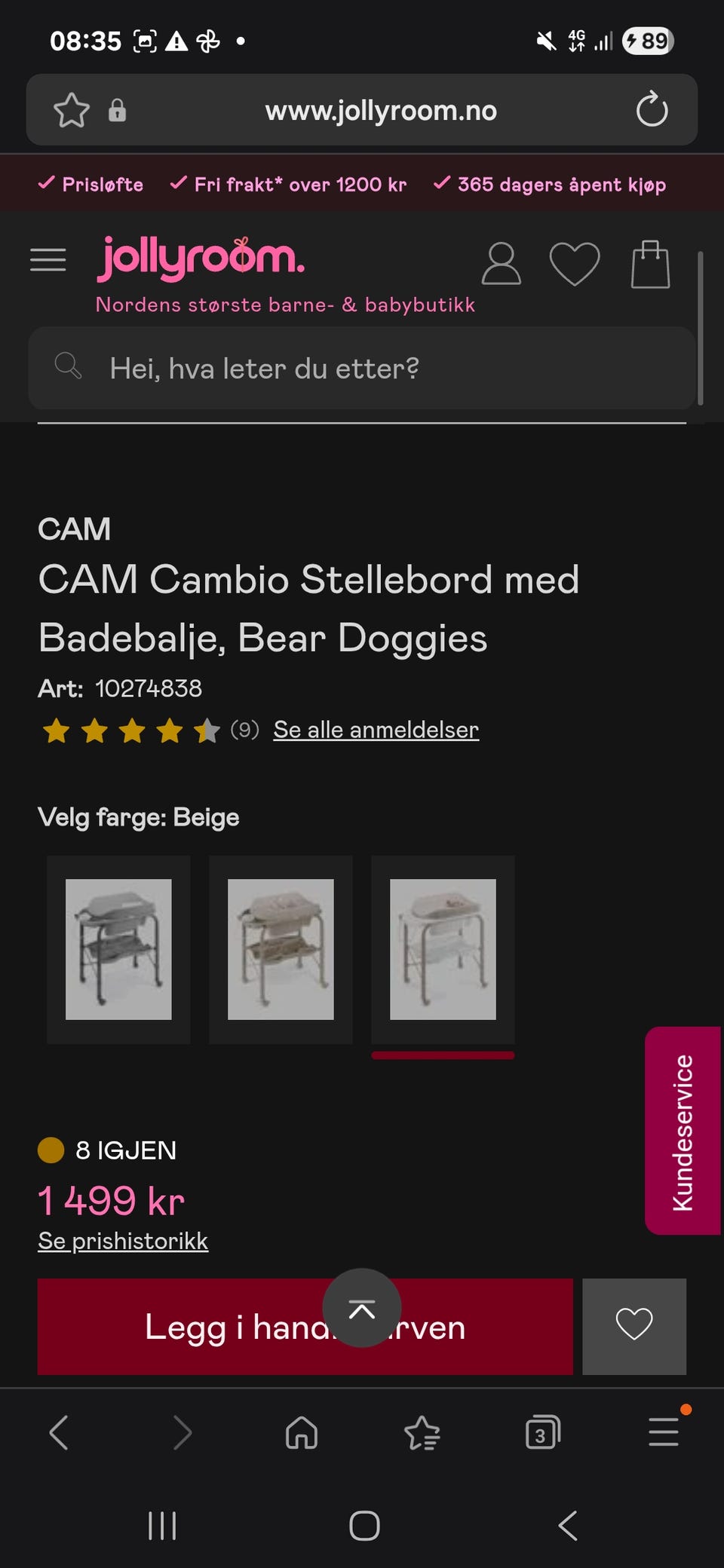
Task: Bookmark the page with the star icon
Action: (x=72, y=110)
